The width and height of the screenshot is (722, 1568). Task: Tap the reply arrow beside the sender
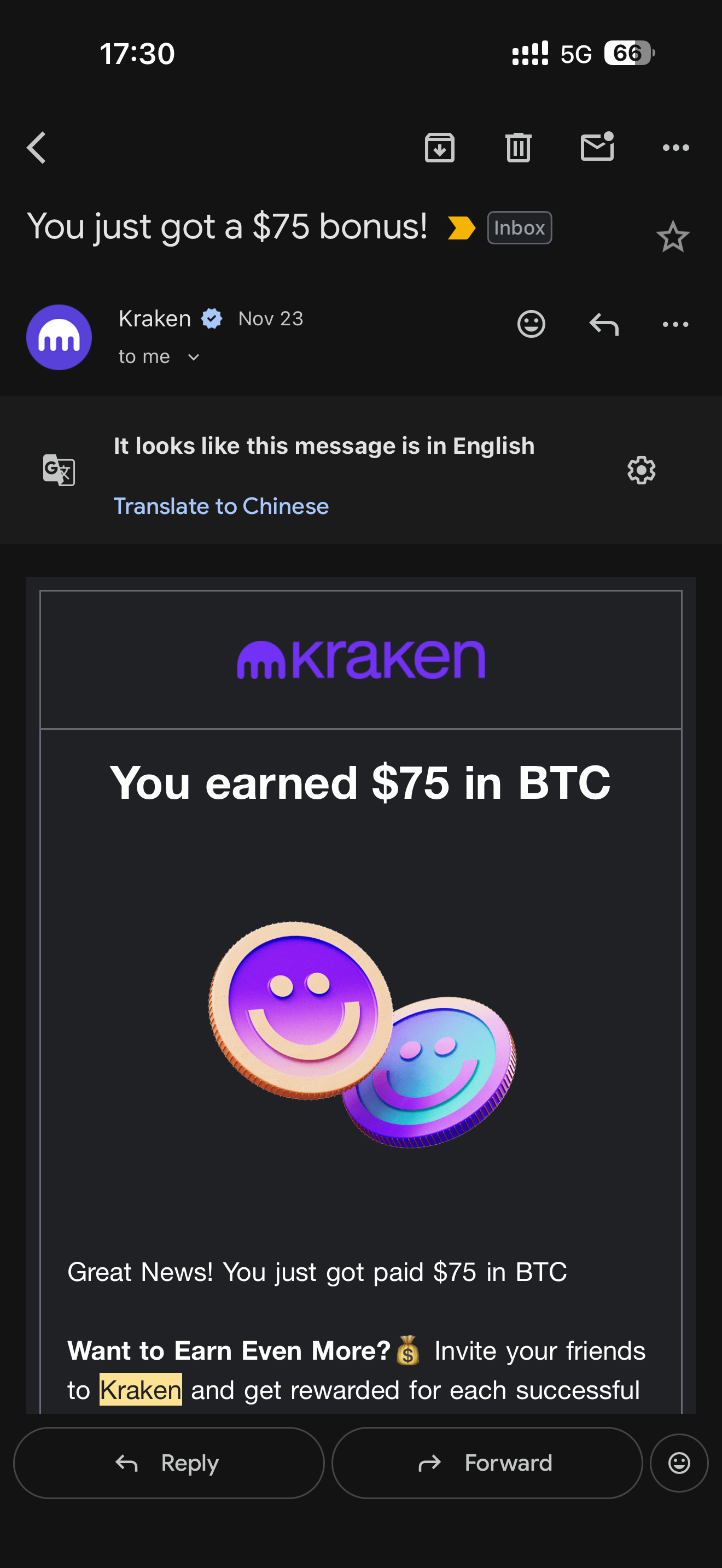pyautogui.click(x=603, y=324)
